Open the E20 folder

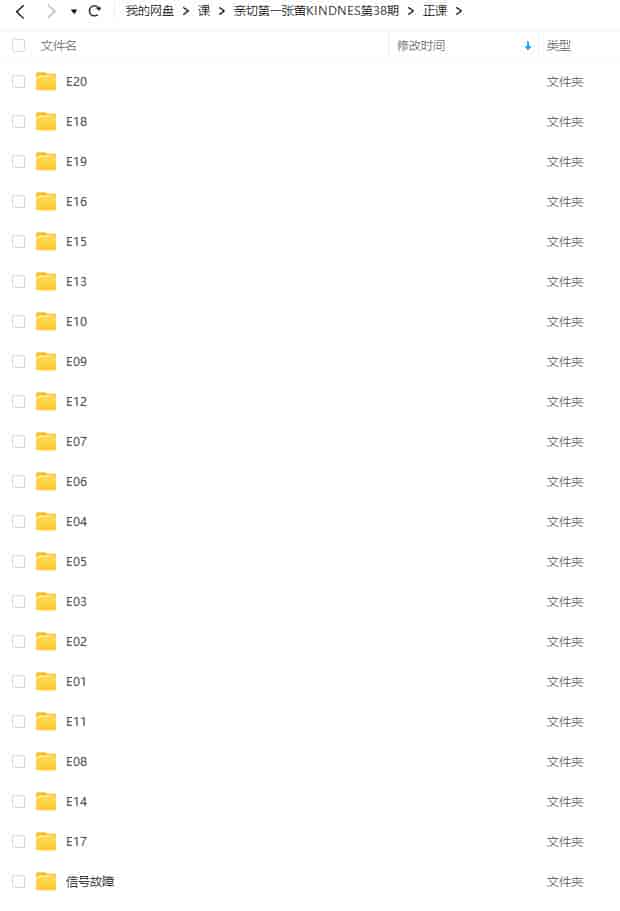coord(76,82)
